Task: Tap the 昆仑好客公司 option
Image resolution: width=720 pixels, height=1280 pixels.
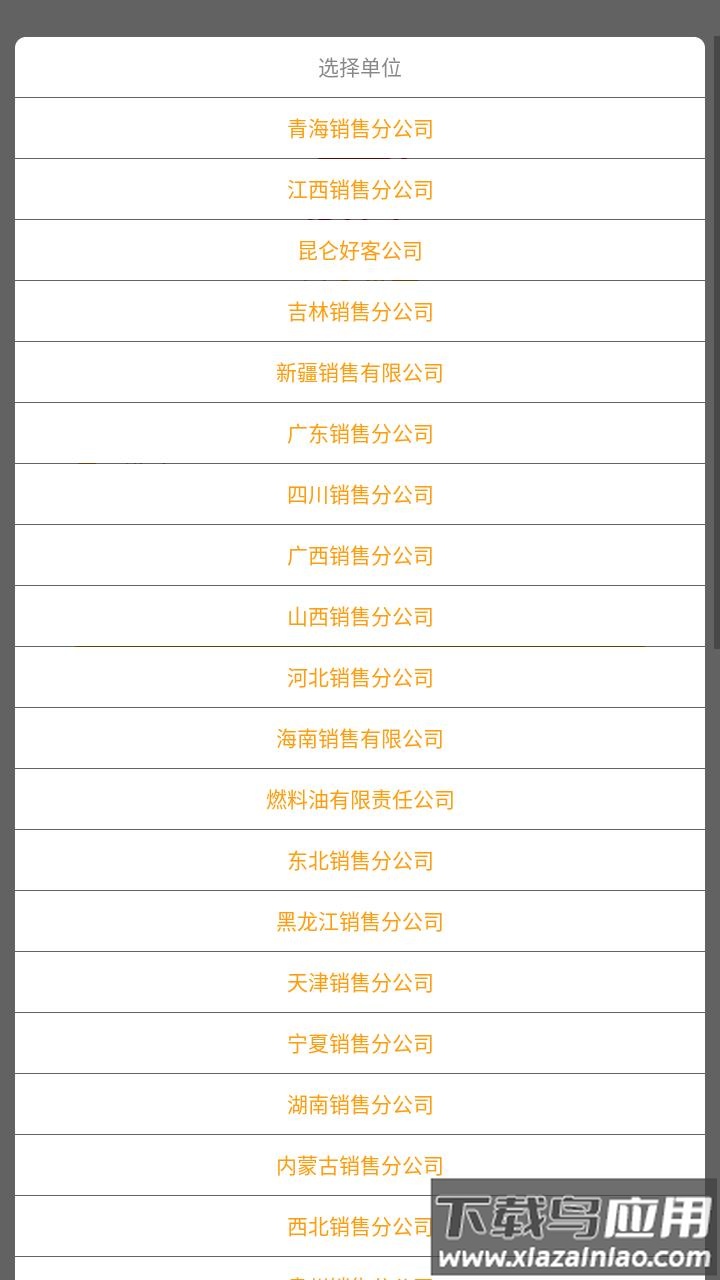Action: [360, 250]
